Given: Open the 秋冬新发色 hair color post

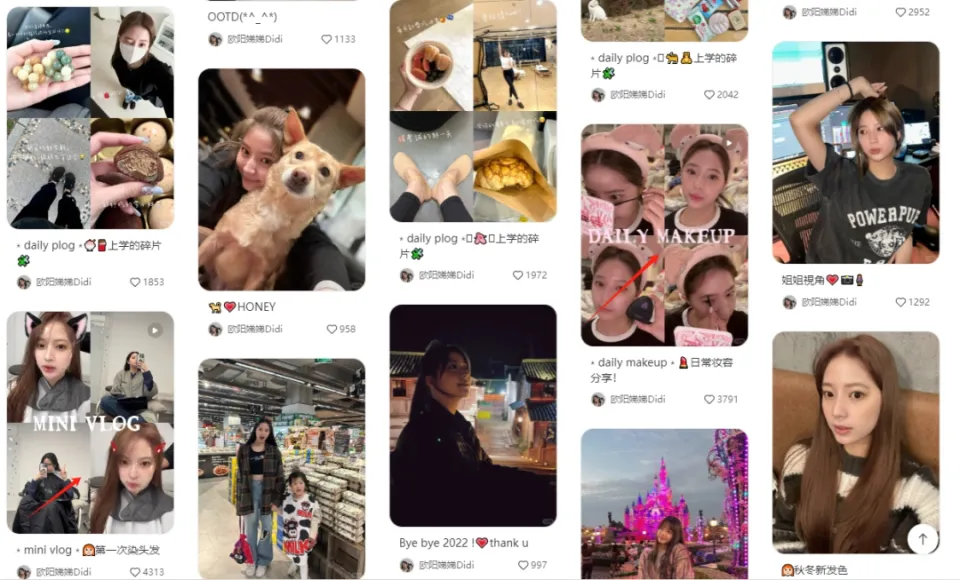Looking at the screenshot, I should pos(855,441).
